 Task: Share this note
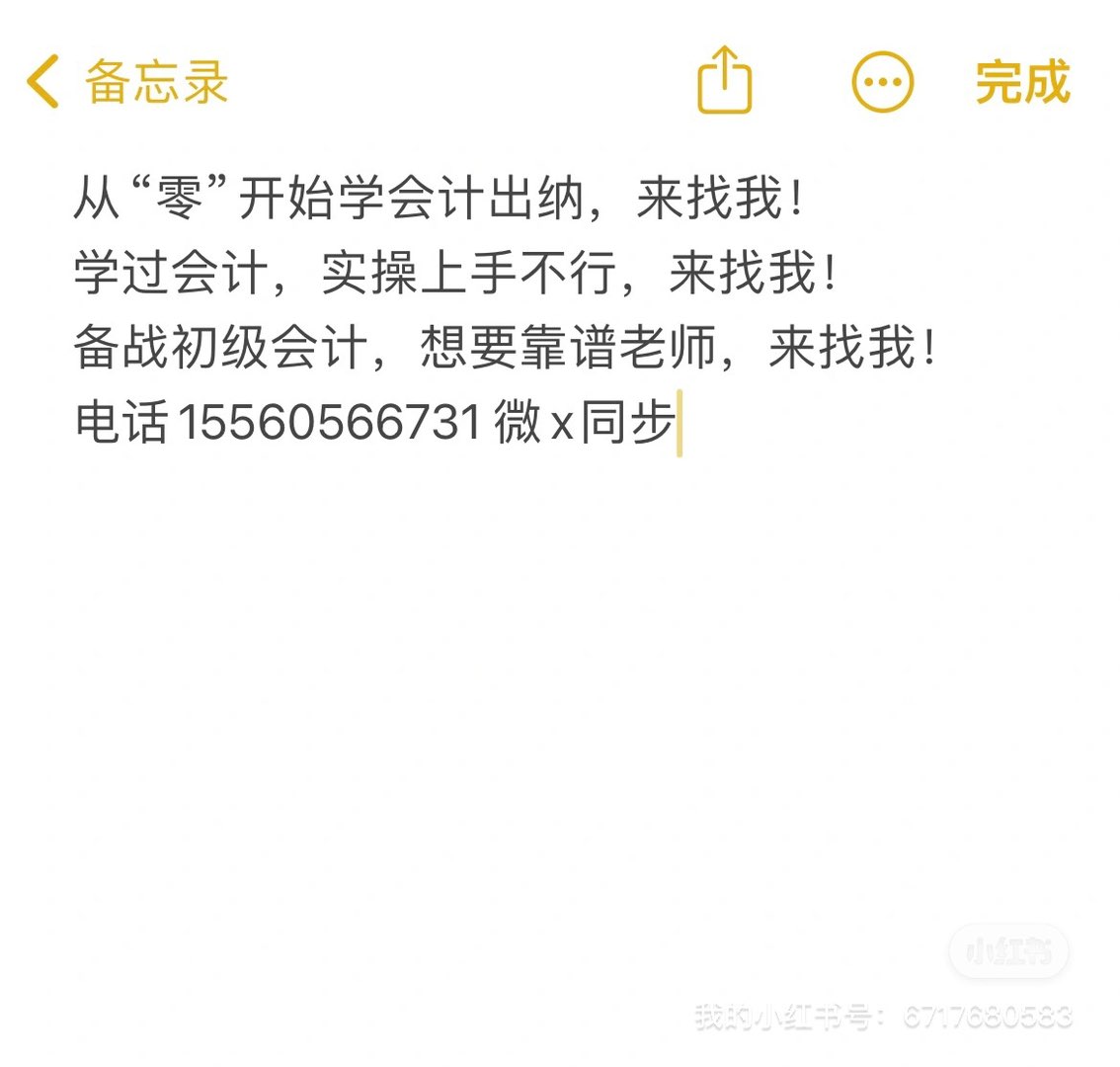point(725,80)
